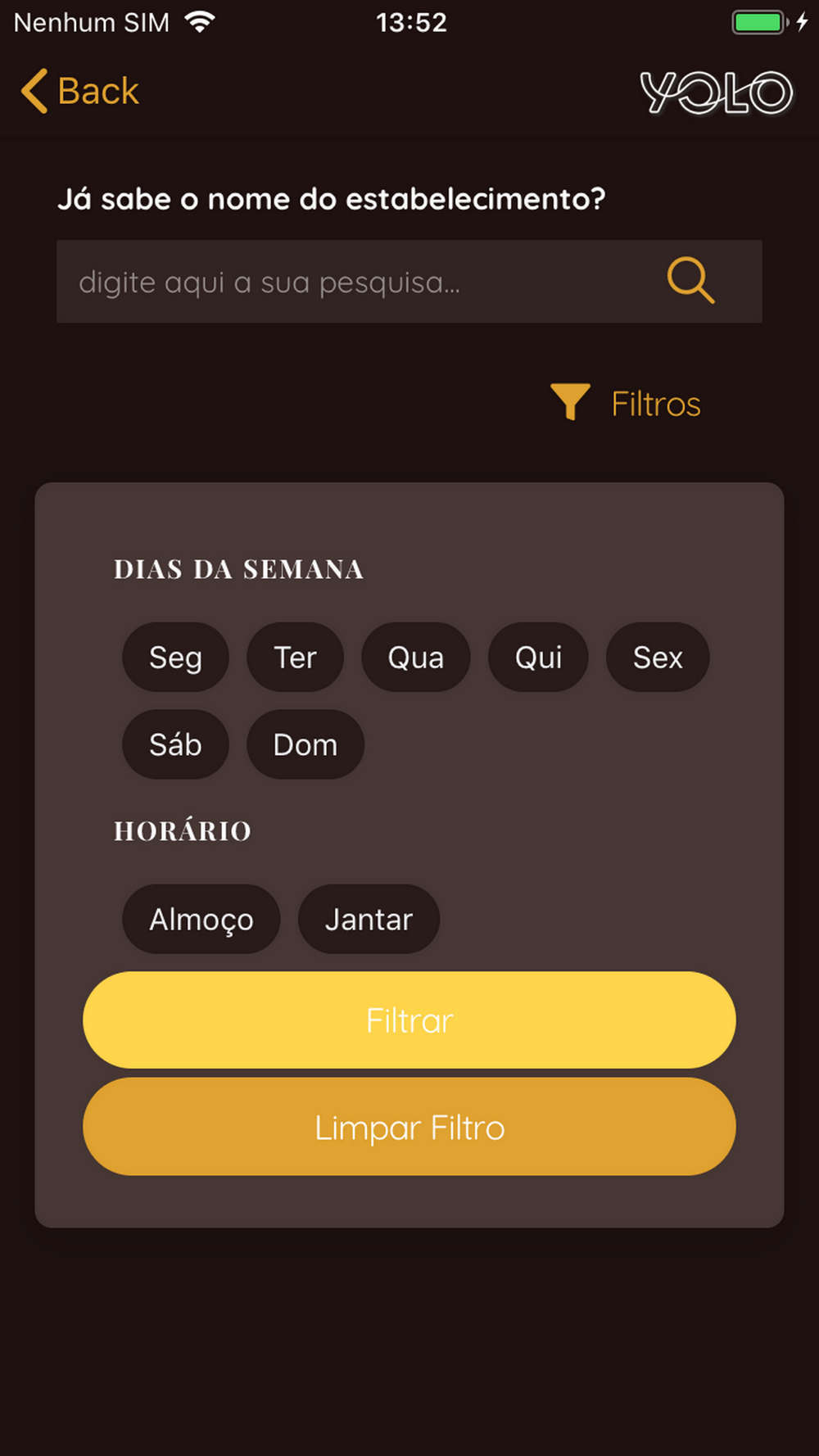
Task: Go back using the Back button
Action: 79,91
